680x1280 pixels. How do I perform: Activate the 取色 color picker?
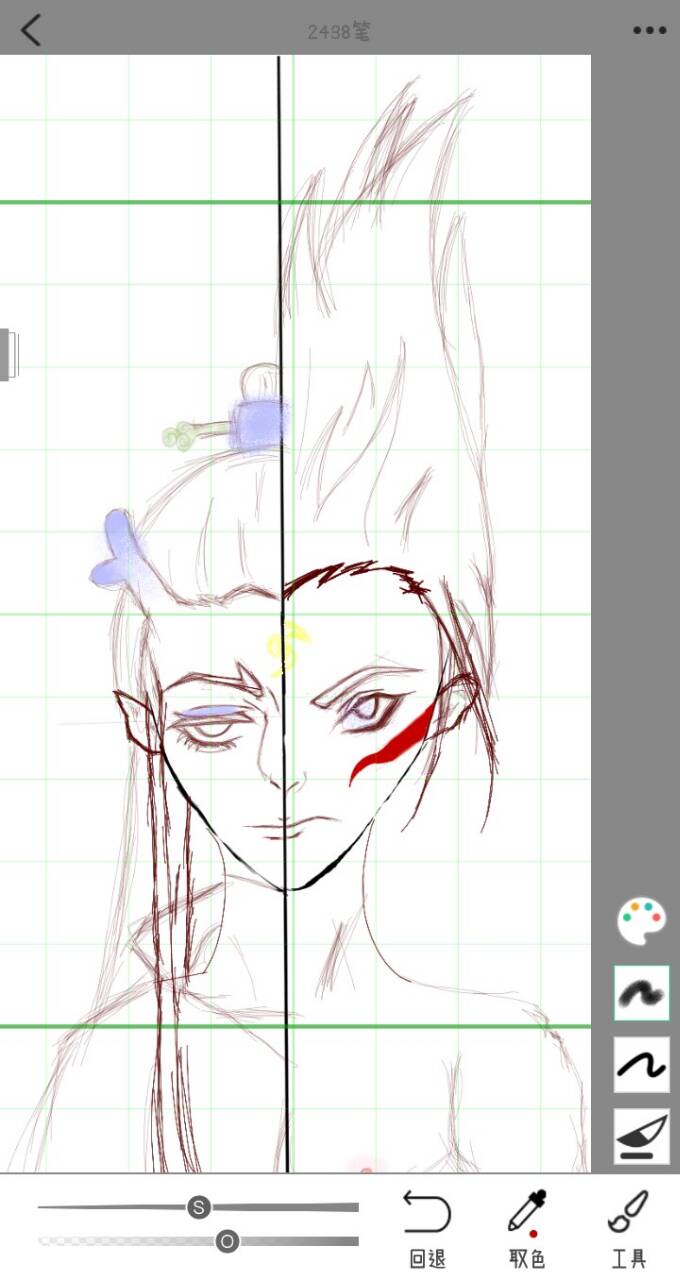[526, 1225]
